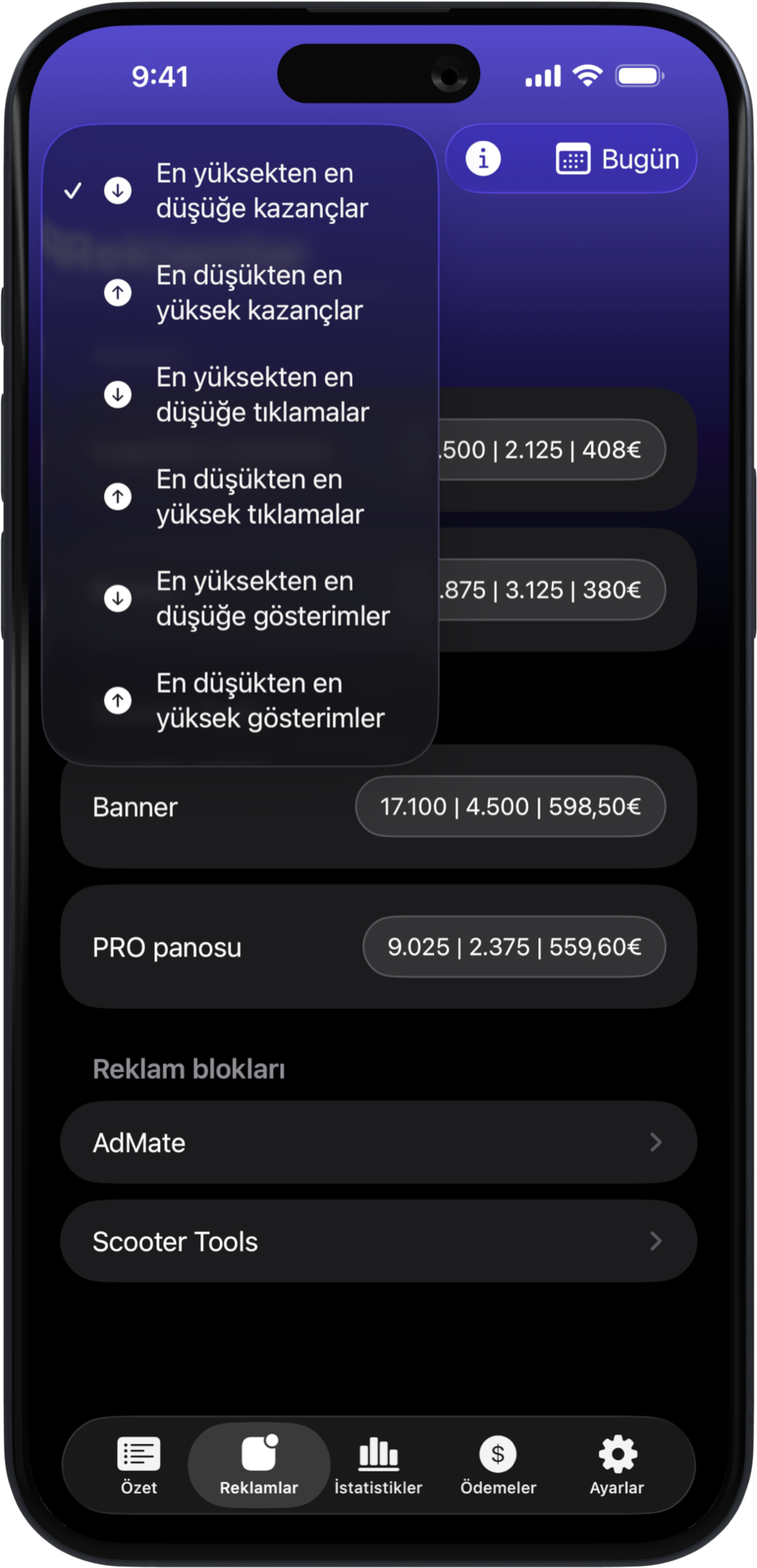Go to the İstatistikler tab
This screenshot has height=1568, width=757.
click(x=378, y=1465)
